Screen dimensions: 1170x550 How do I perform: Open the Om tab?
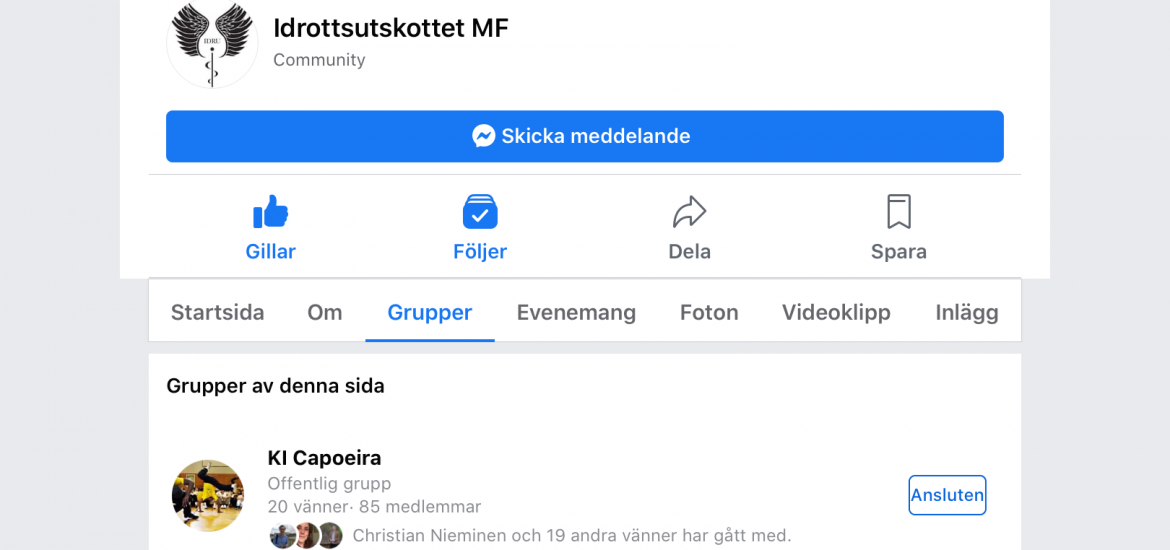point(325,312)
